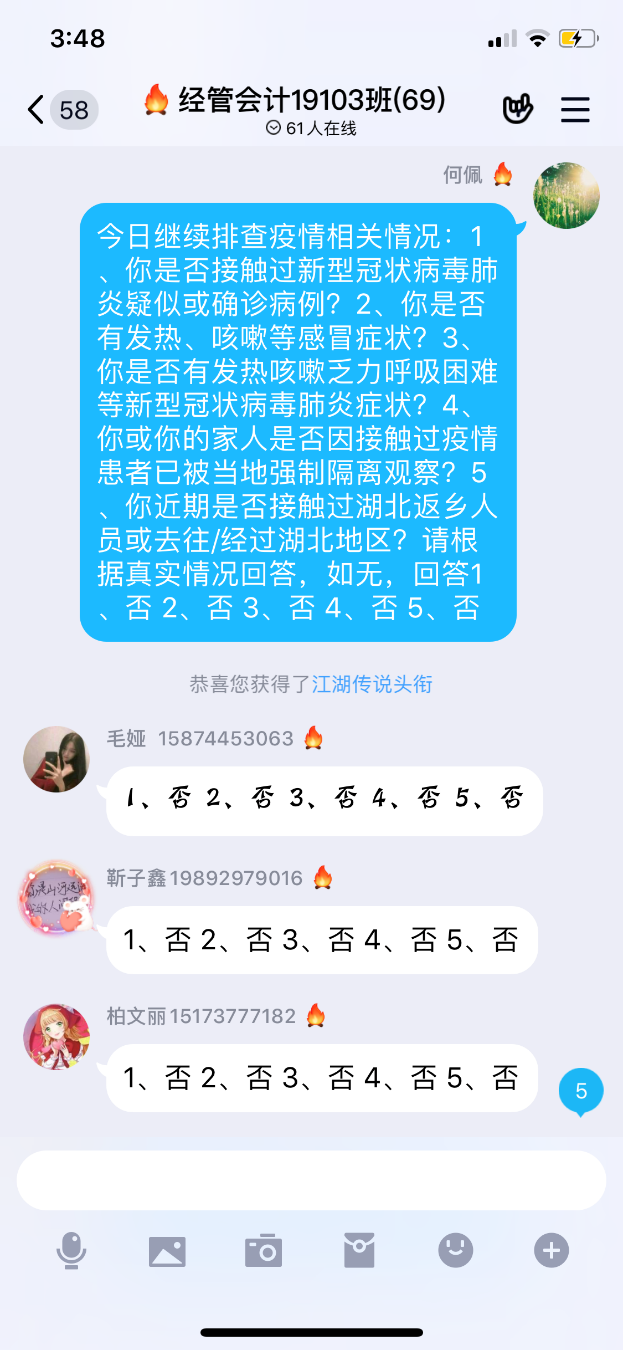Tap the hand gesture icon in header
623x1350 pixels.
tap(517, 109)
